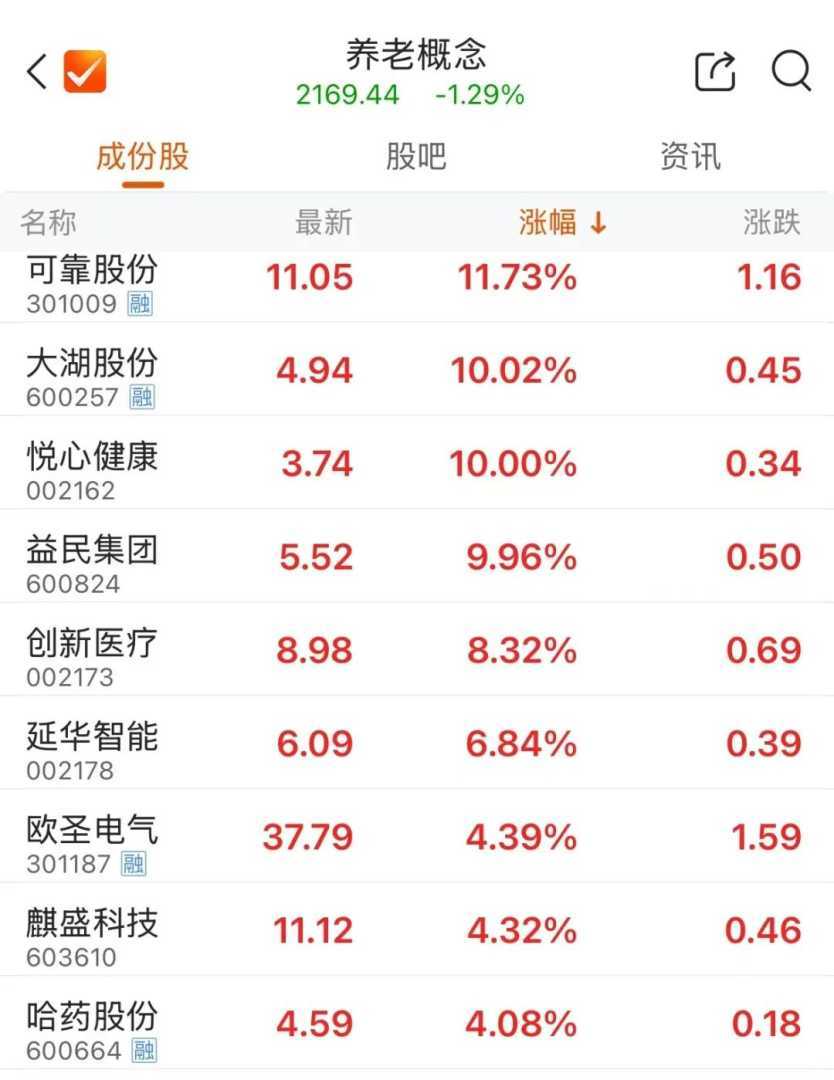Switch to the 资讯 tab
834x1080 pixels.
pos(690,157)
